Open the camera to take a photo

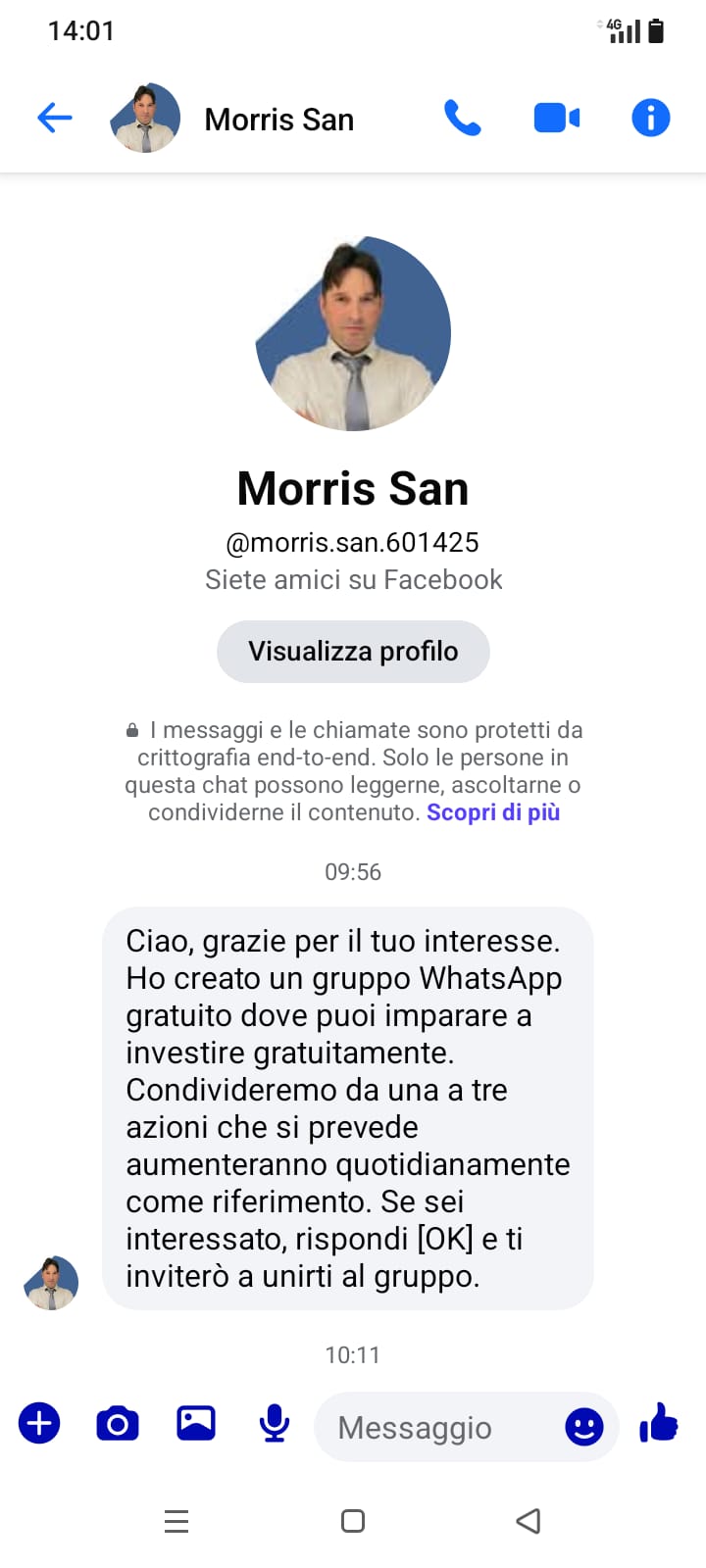pyautogui.click(x=118, y=1423)
